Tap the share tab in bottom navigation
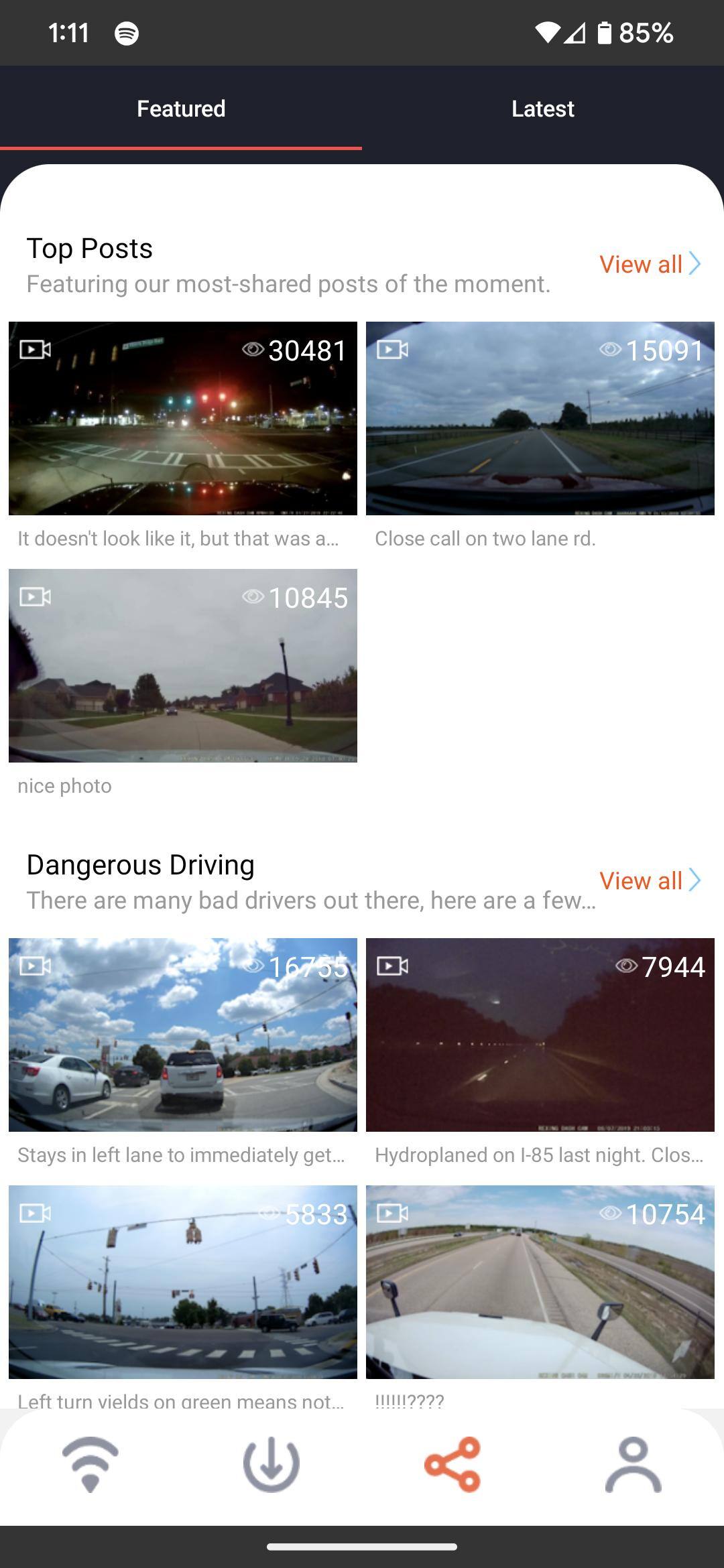 (x=452, y=1464)
